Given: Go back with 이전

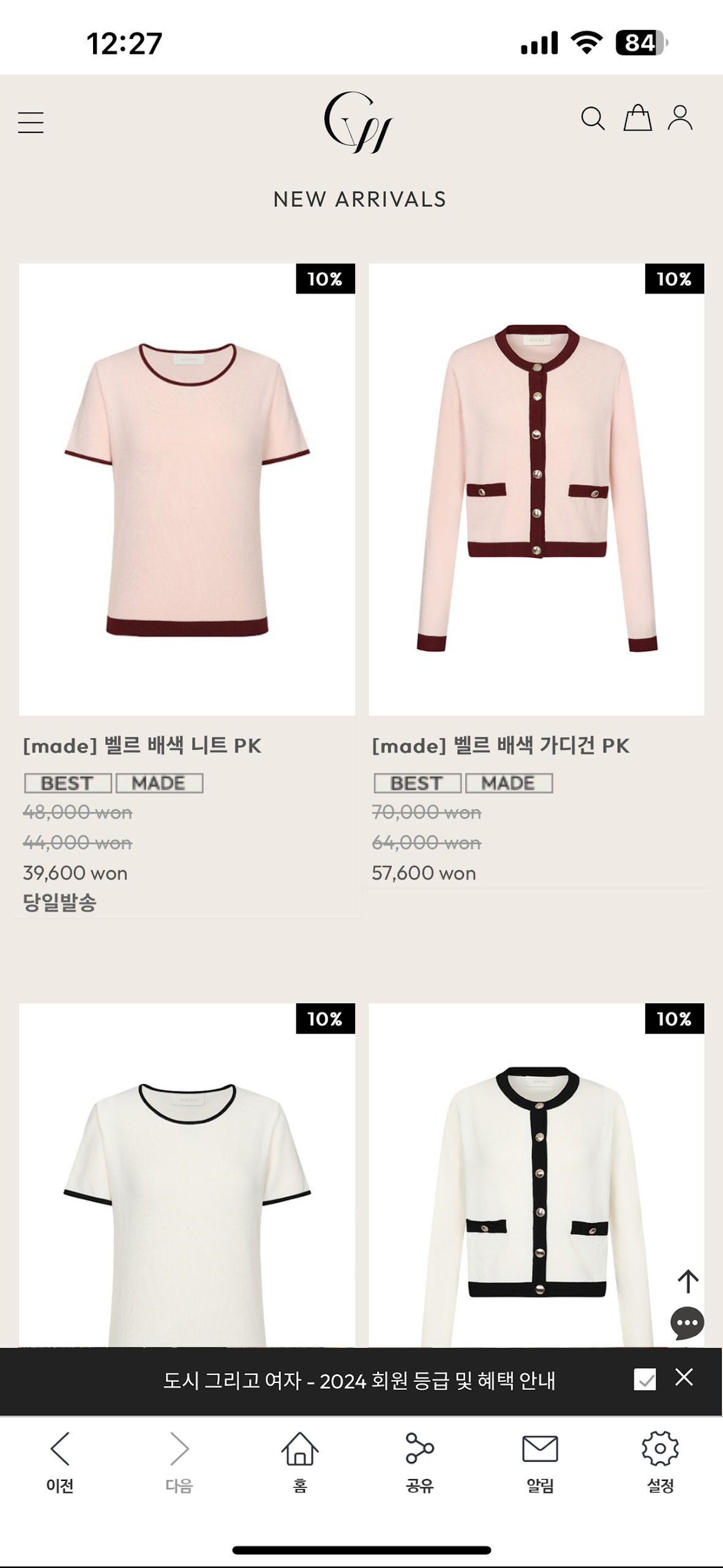Looking at the screenshot, I should [60, 1461].
